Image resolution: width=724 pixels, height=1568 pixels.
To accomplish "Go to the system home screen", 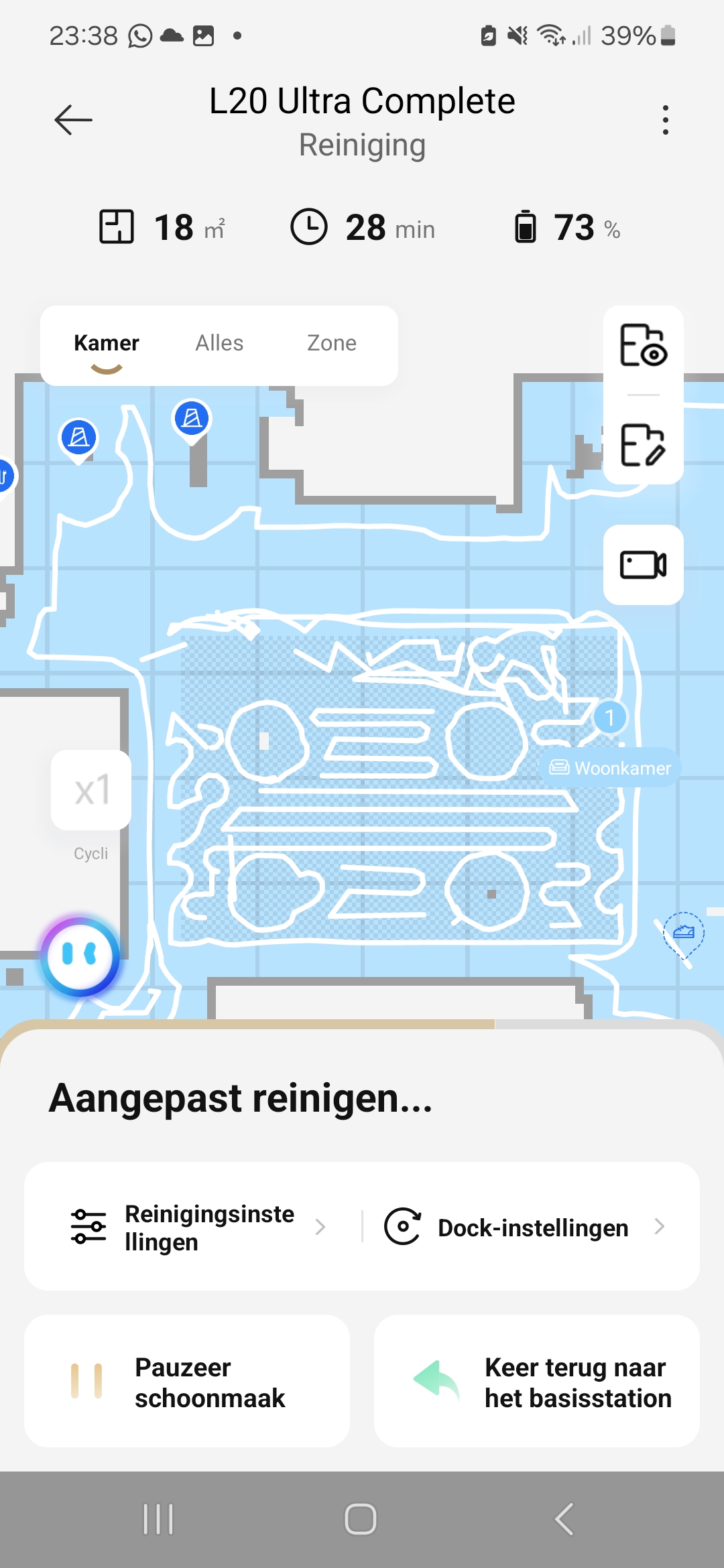I will pyautogui.click(x=361, y=1519).
